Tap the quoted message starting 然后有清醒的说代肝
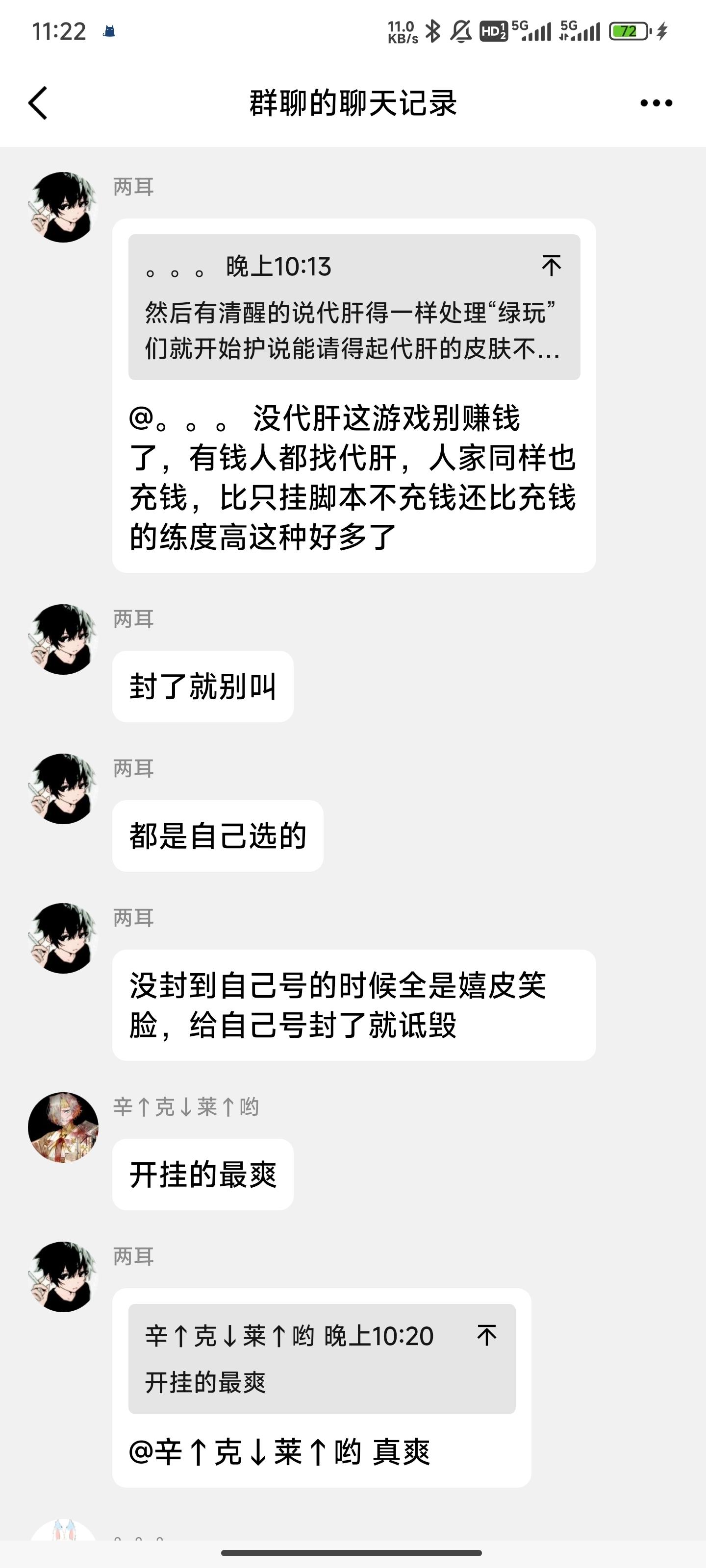 [352, 330]
